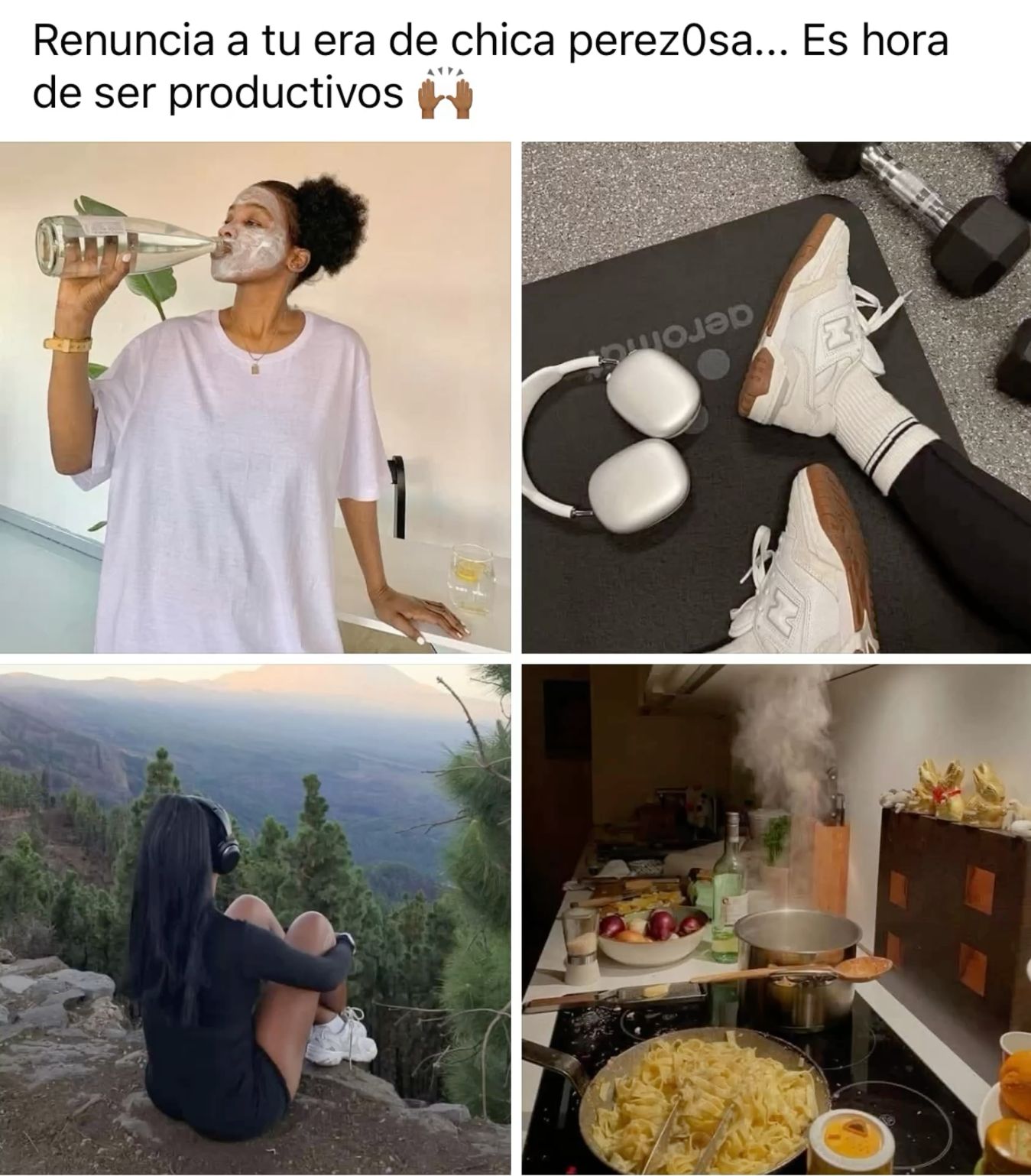1031x1176 pixels.
Task: Open the pasta cooking kitchen photo
Action: pyautogui.click(x=776, y=919)
